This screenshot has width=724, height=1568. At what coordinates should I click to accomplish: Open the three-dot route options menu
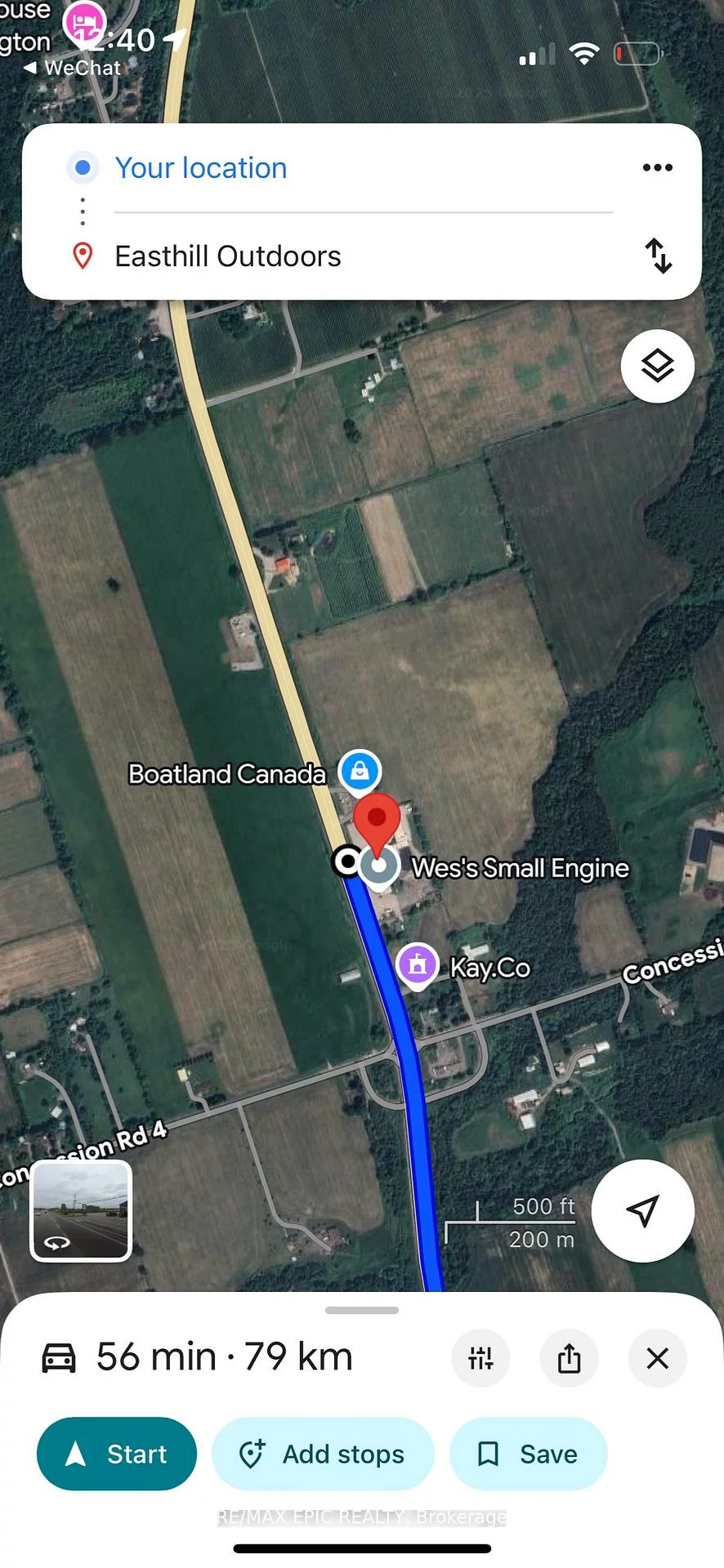click(x=657, y=168)
